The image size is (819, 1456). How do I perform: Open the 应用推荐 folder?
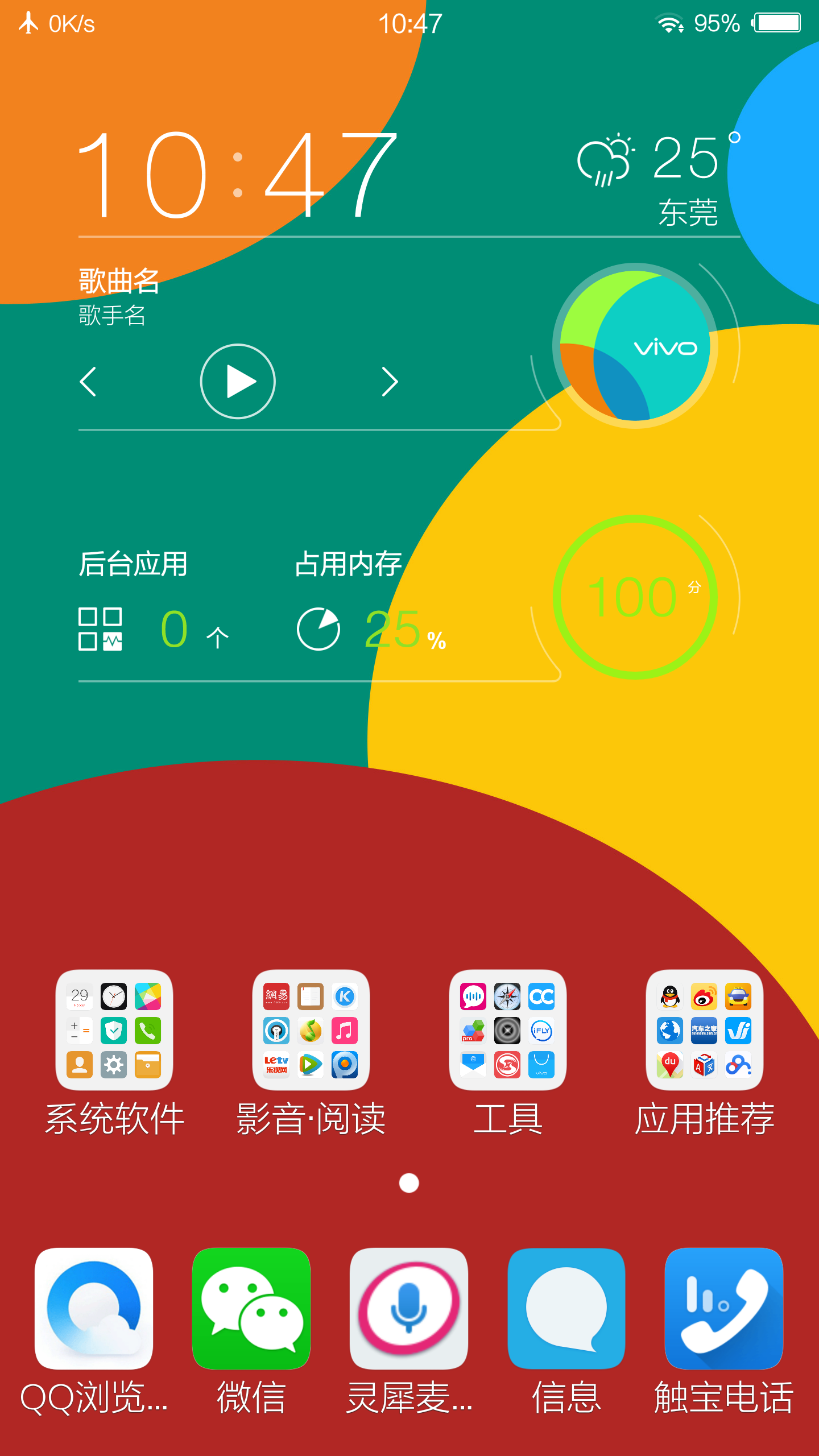pyautogui.click(x=704, y=1030)
